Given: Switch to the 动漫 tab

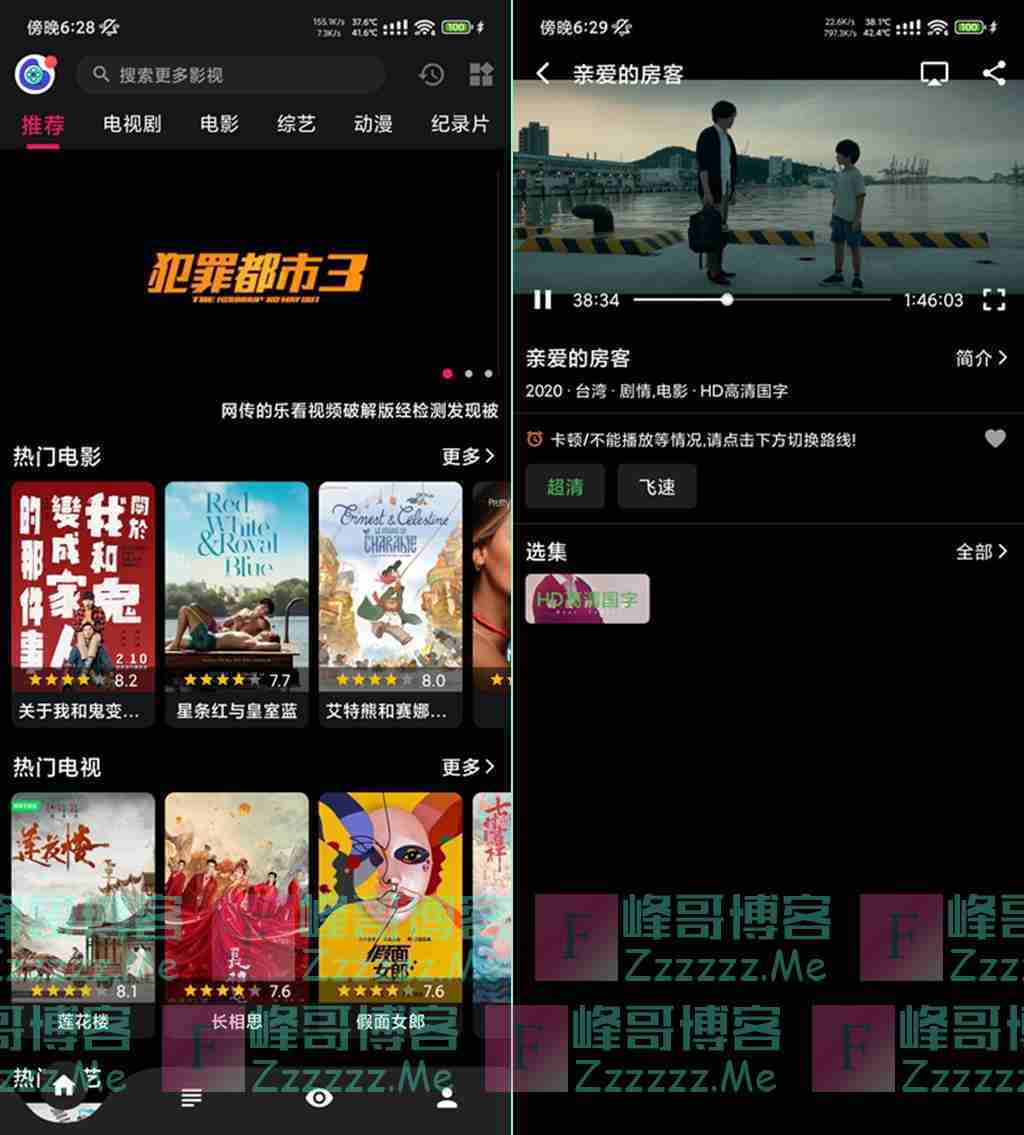Looking at the screenshot, I should click(x=373, y=124).
